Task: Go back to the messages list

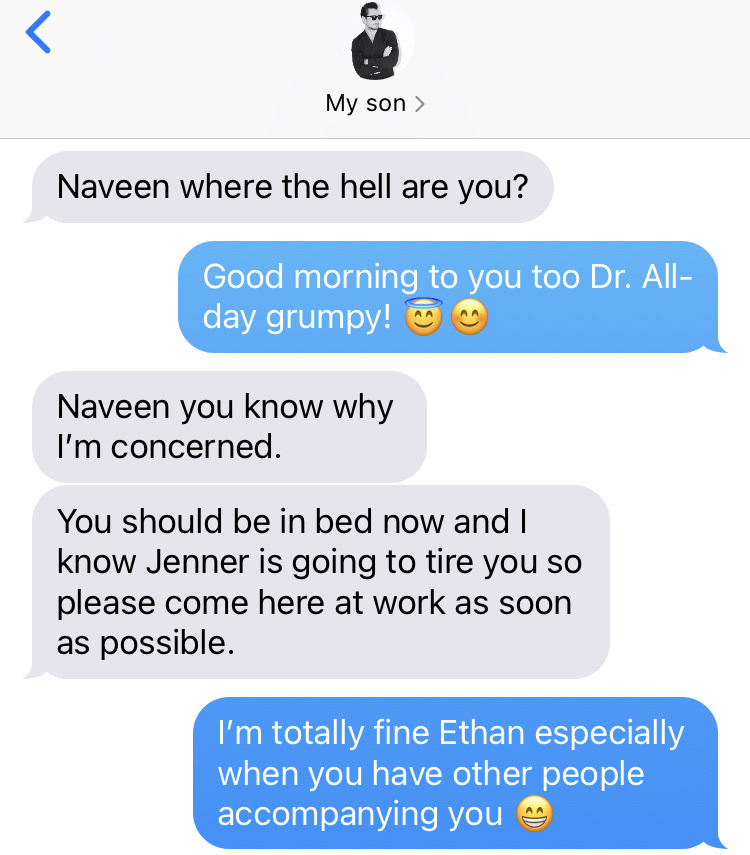Action: point(38,34)
